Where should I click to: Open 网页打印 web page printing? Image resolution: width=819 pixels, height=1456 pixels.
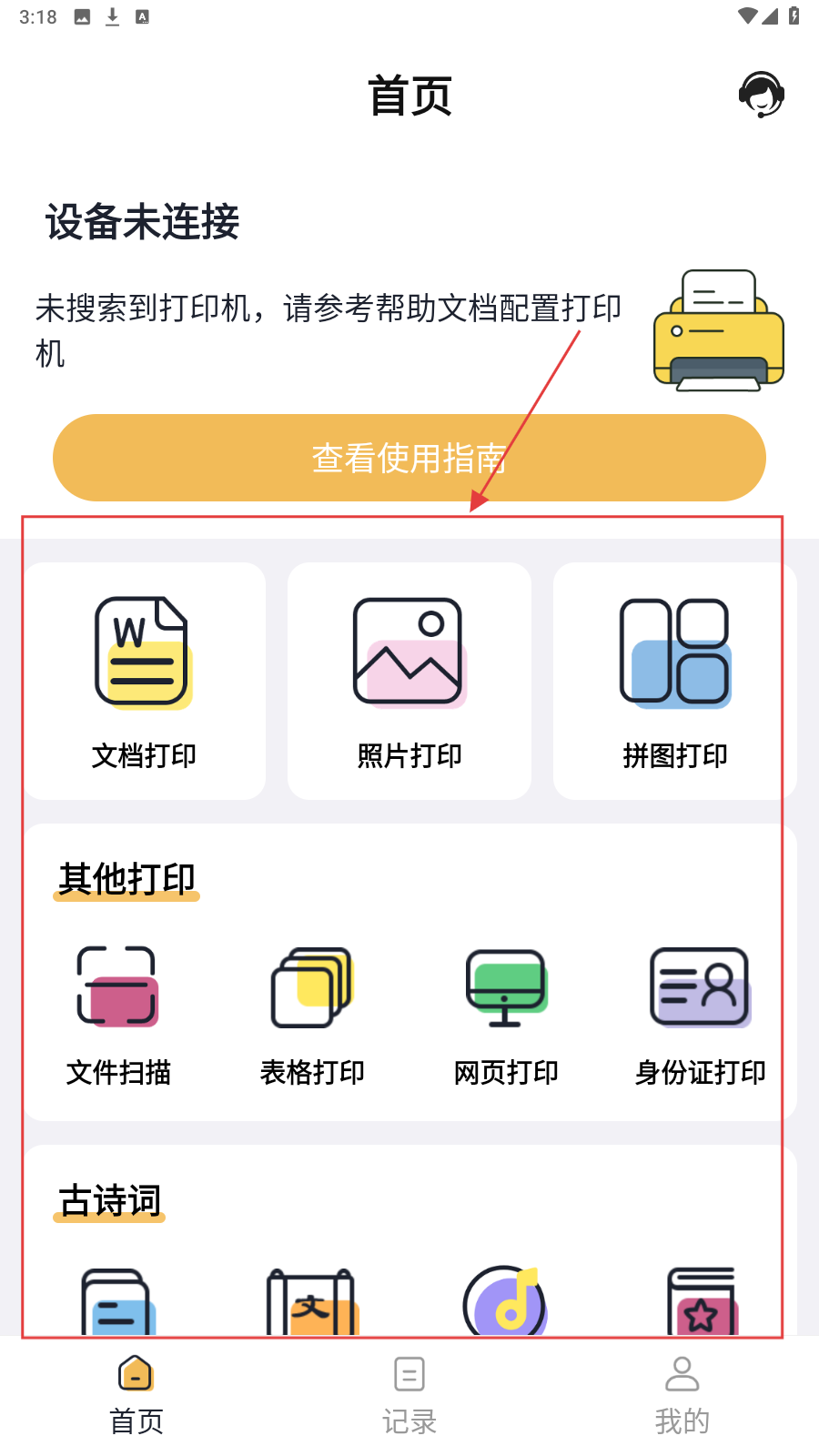point(506,1015)
